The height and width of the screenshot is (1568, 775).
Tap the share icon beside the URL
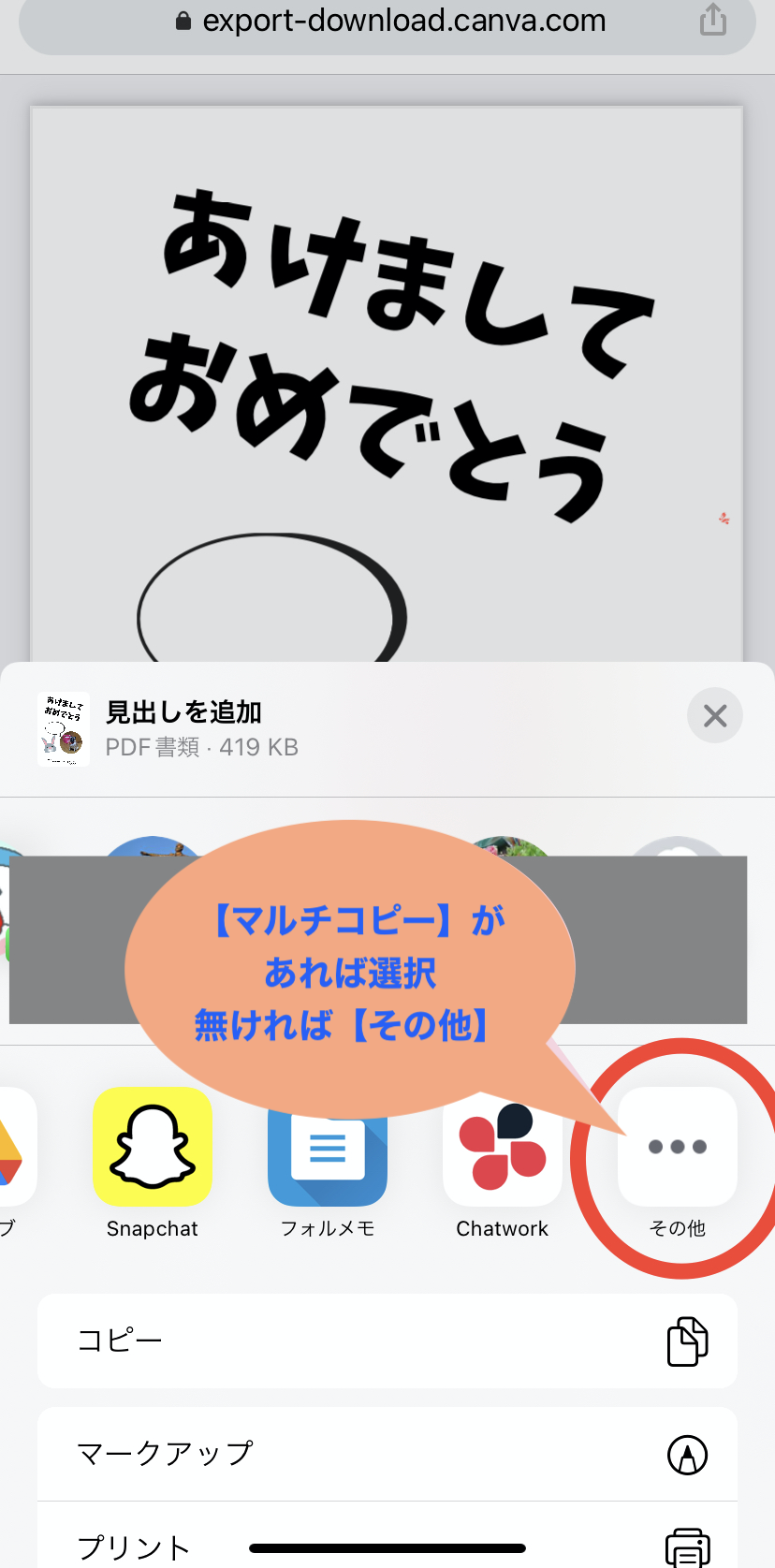713,19
